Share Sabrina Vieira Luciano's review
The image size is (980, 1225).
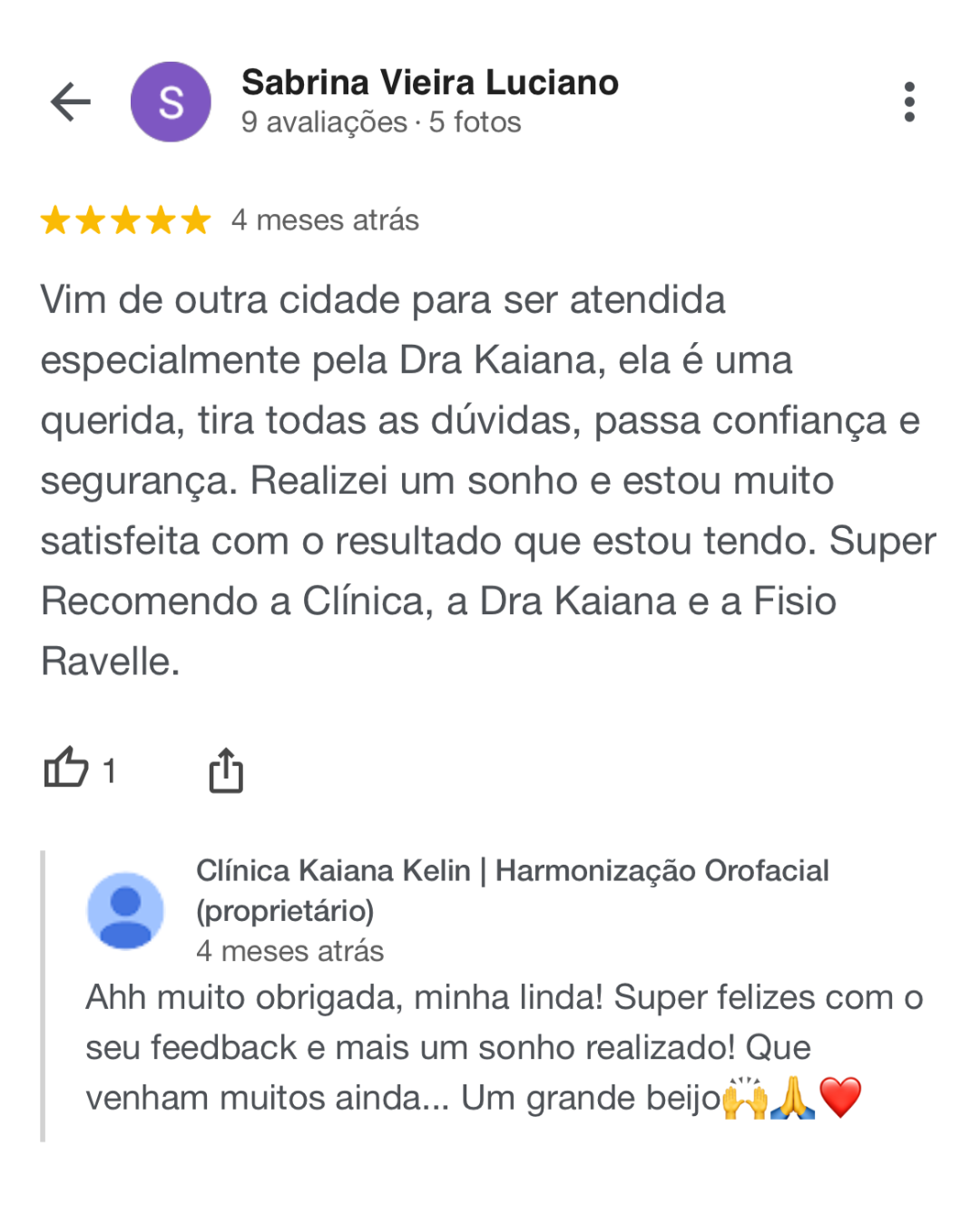(226, 770)
